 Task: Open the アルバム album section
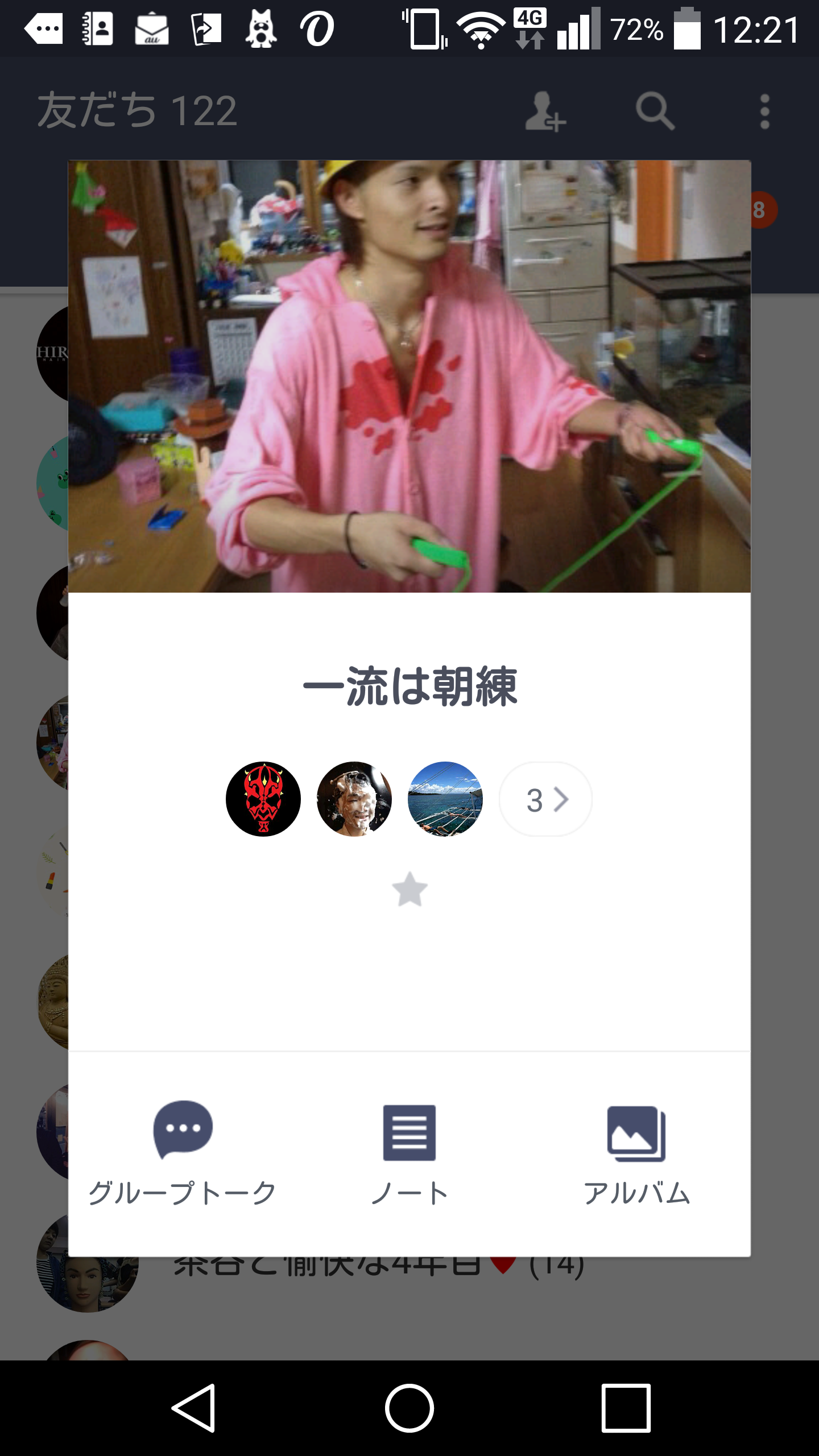(x=636, y=1153)
